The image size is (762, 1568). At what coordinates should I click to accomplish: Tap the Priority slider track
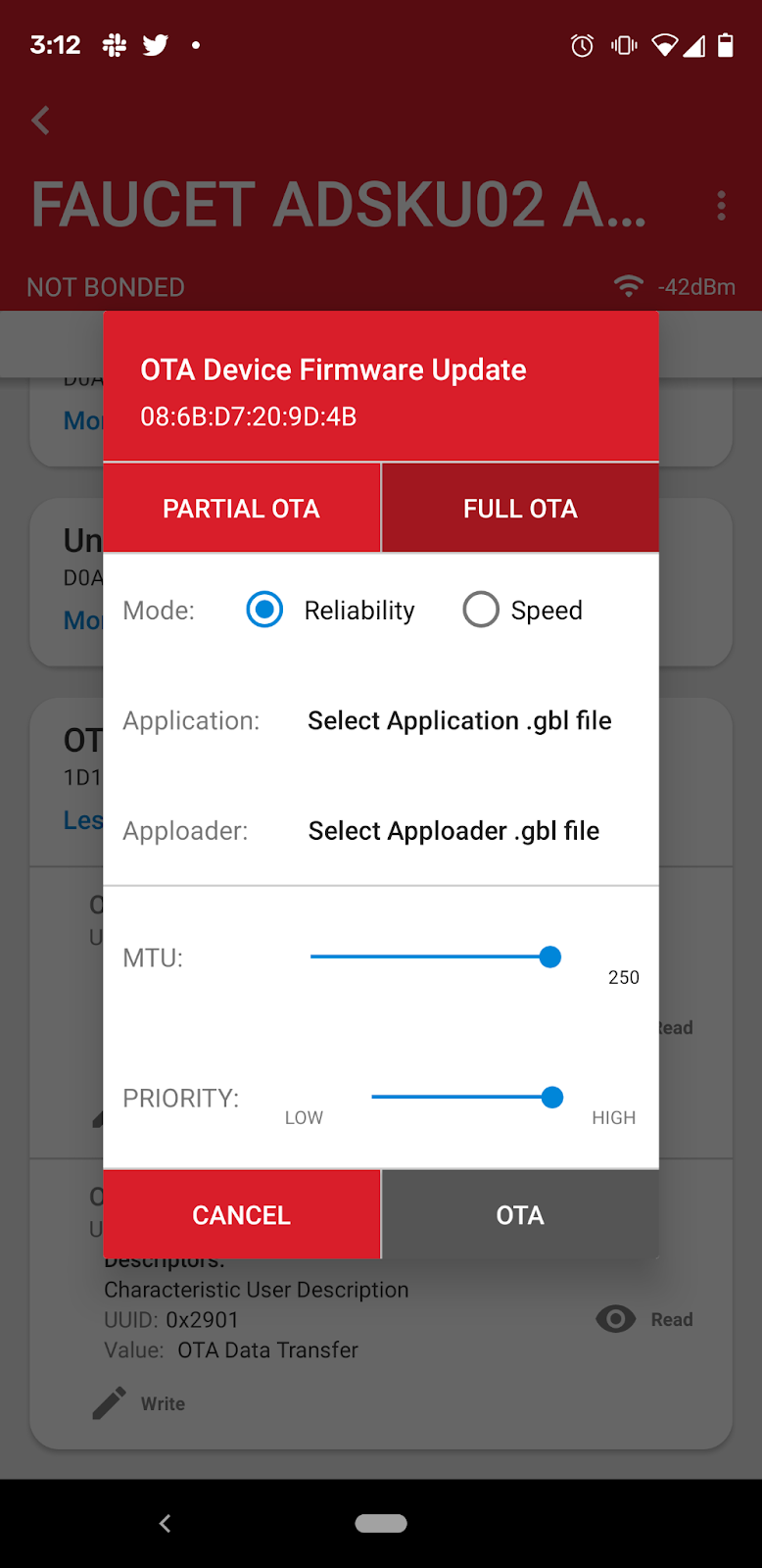[x=460, y=1098]
